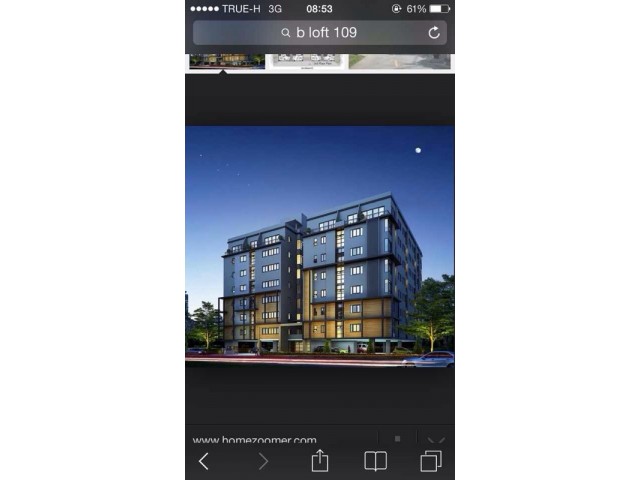The height and width of the screenshot is (480, 640).
Task: Reload the current page
Action: click(434, 33)
